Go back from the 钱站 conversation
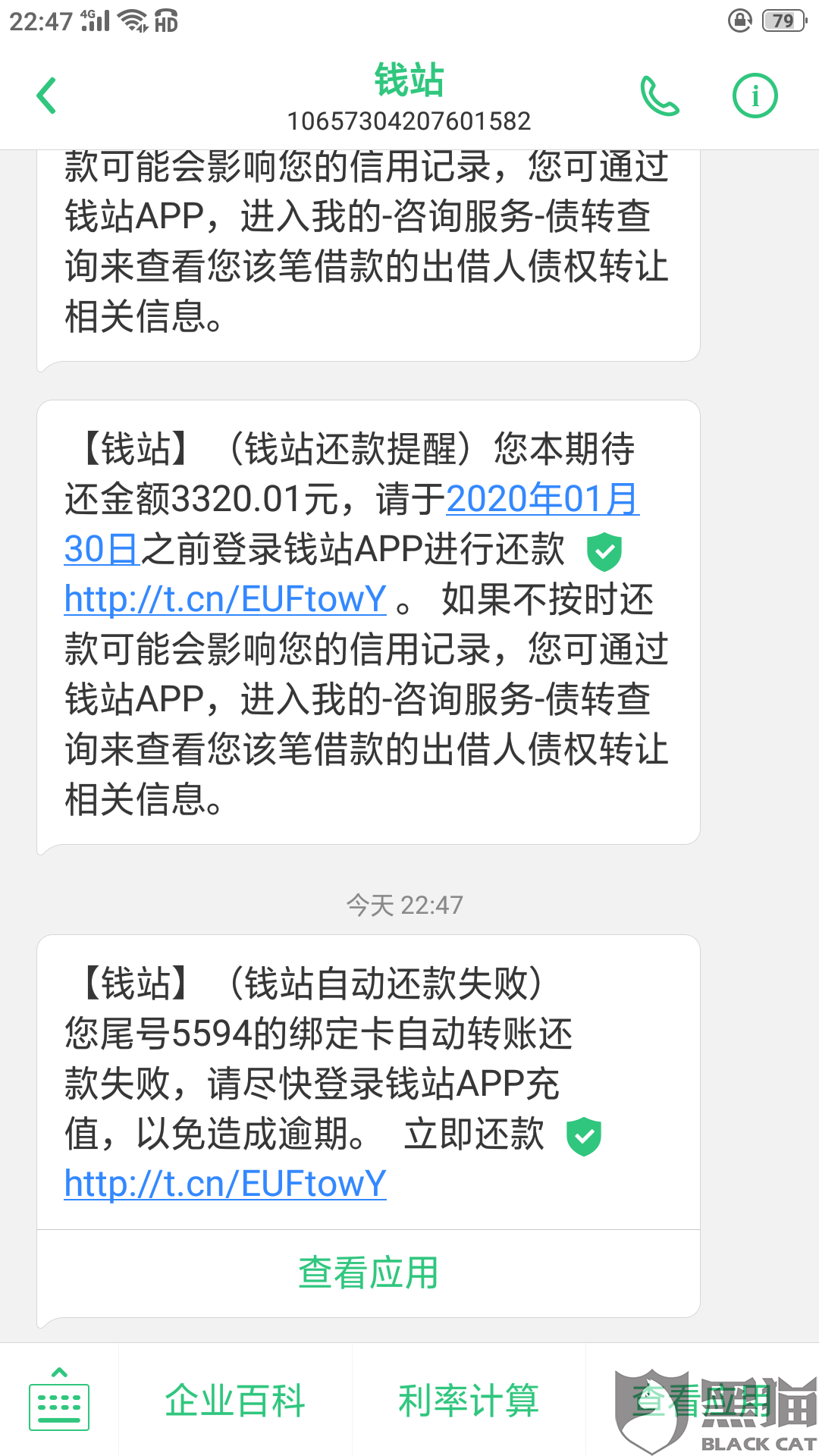The image size is (819, 1456). tap(47, 96)
